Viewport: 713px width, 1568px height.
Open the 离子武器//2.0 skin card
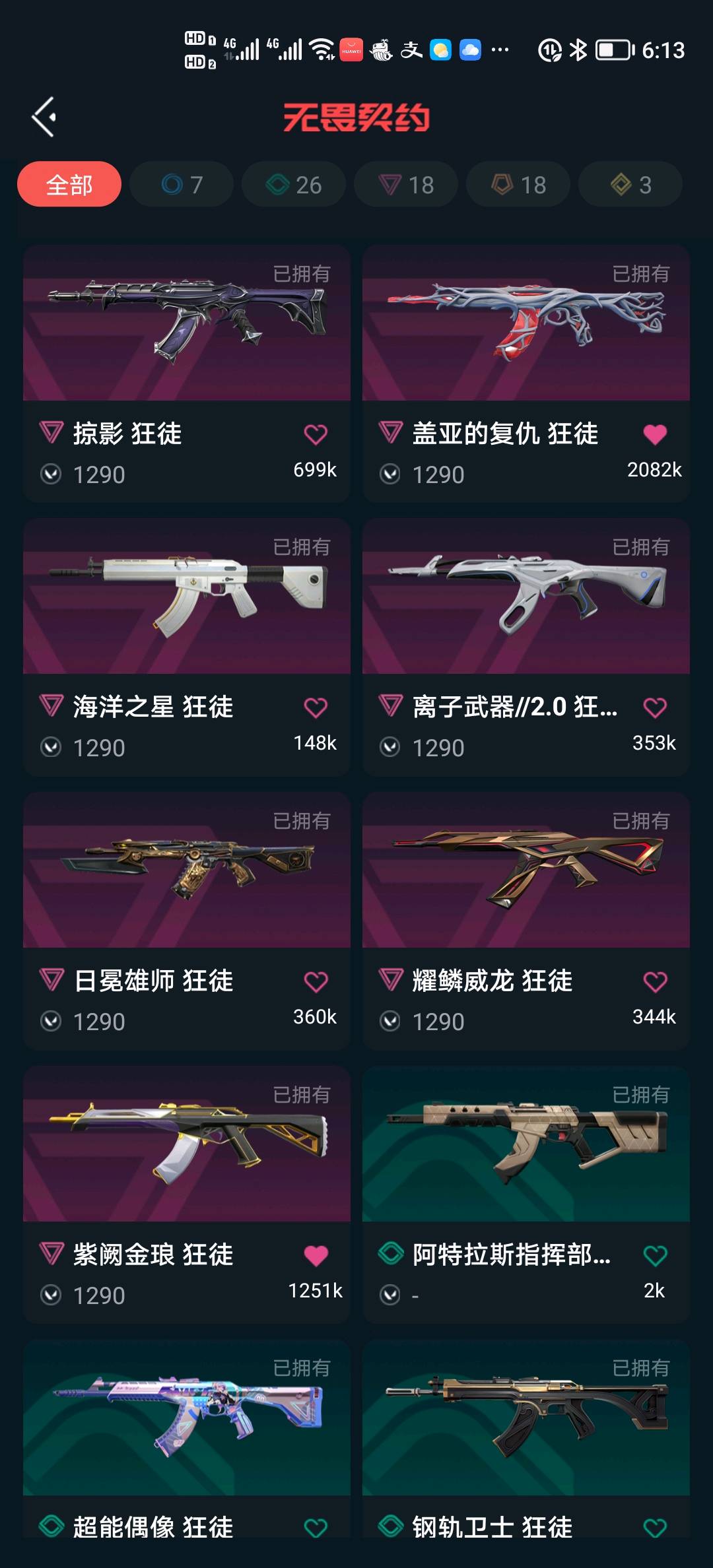coord(526,597)
